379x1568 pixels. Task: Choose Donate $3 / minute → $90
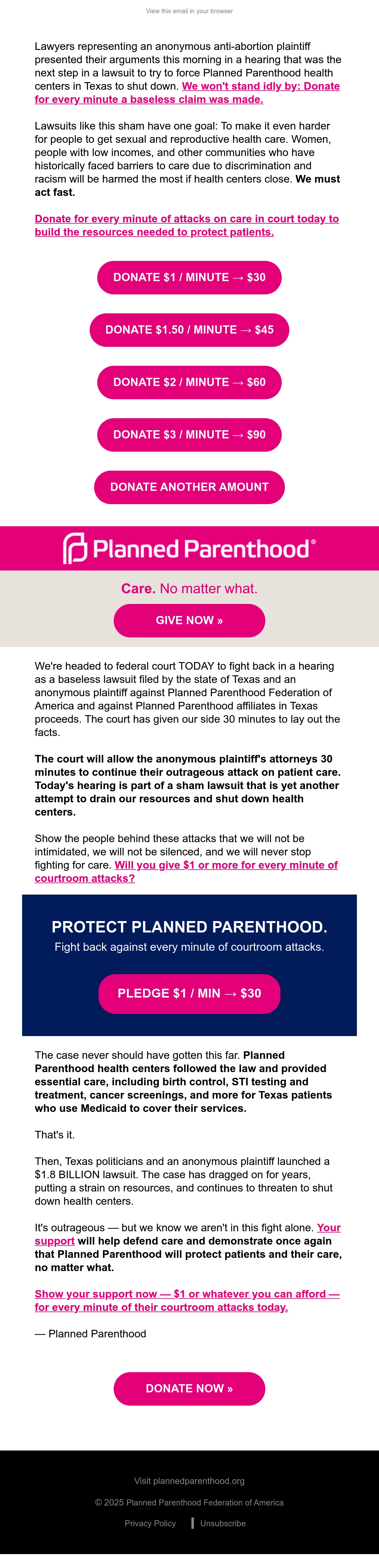tap(189, 435)
